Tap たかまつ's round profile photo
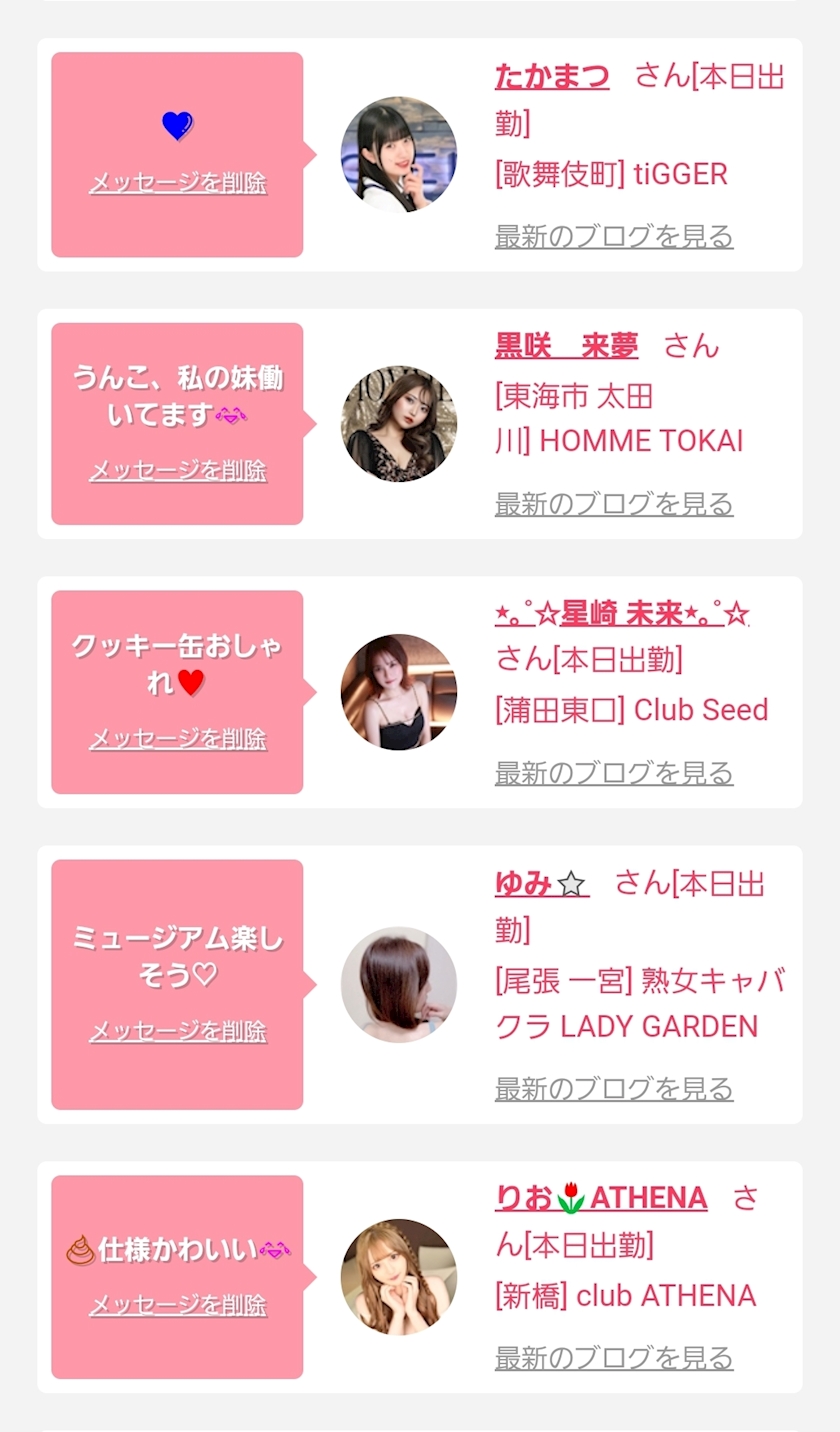840x1432 pixels. 399,155
